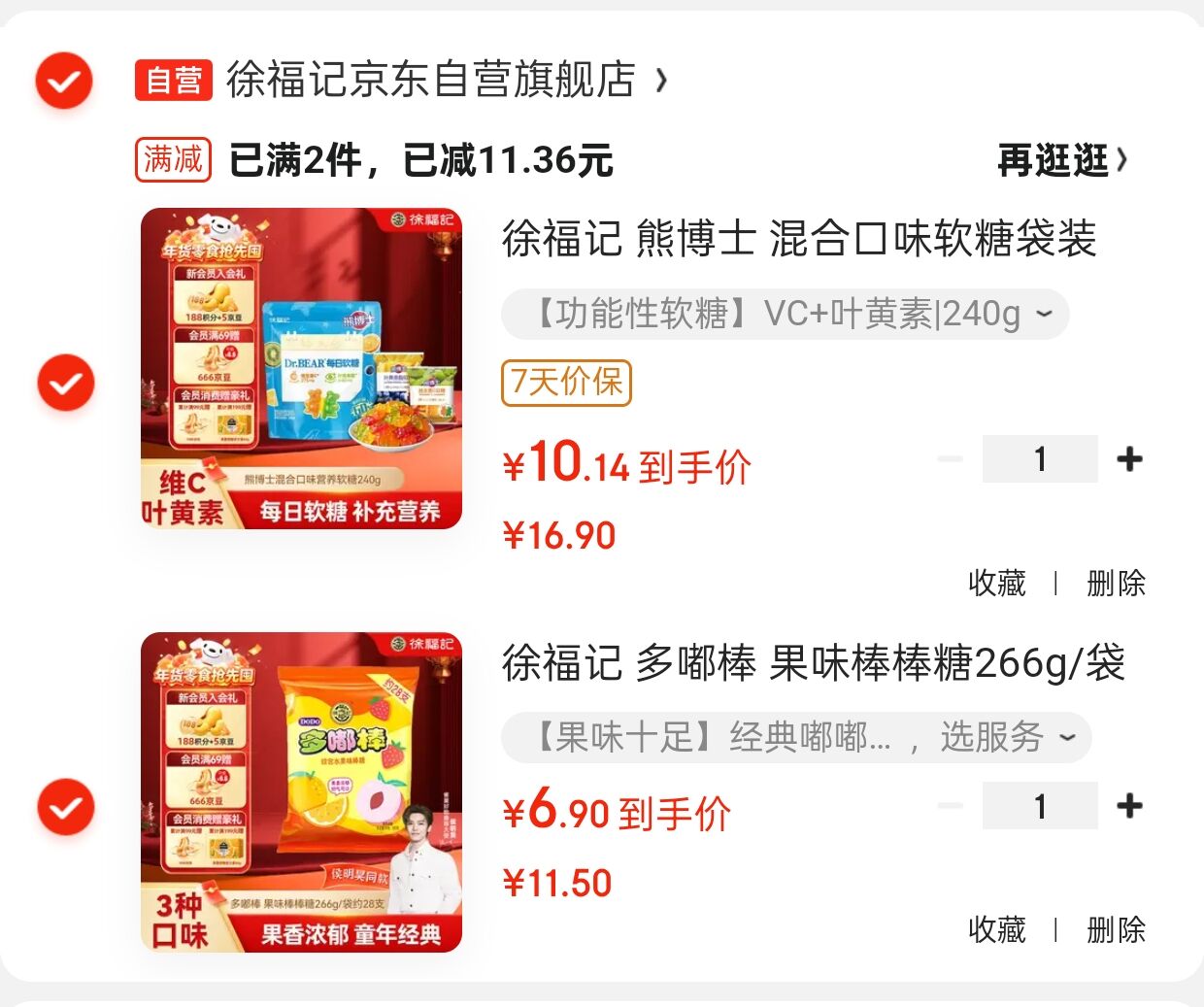Image resolution: width=1204 pixels, height=1007 pixels.
Task: Open the 徐福记京东自营旗舰店 store page
Action: pyautogui.click(x=431, y=80)
